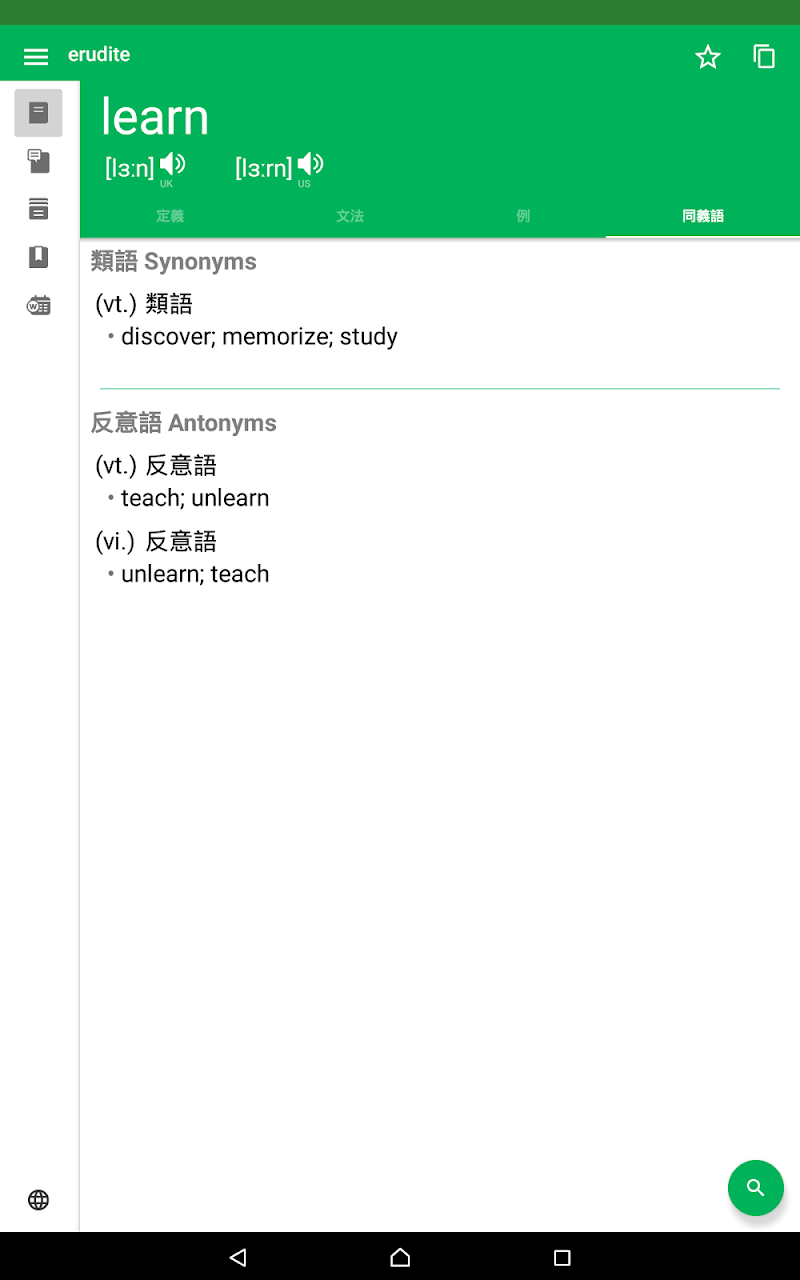Open the dictionary page icon in sidebar
The height and width of the screenshot is (1280, 800).
[x=38, y=113]
